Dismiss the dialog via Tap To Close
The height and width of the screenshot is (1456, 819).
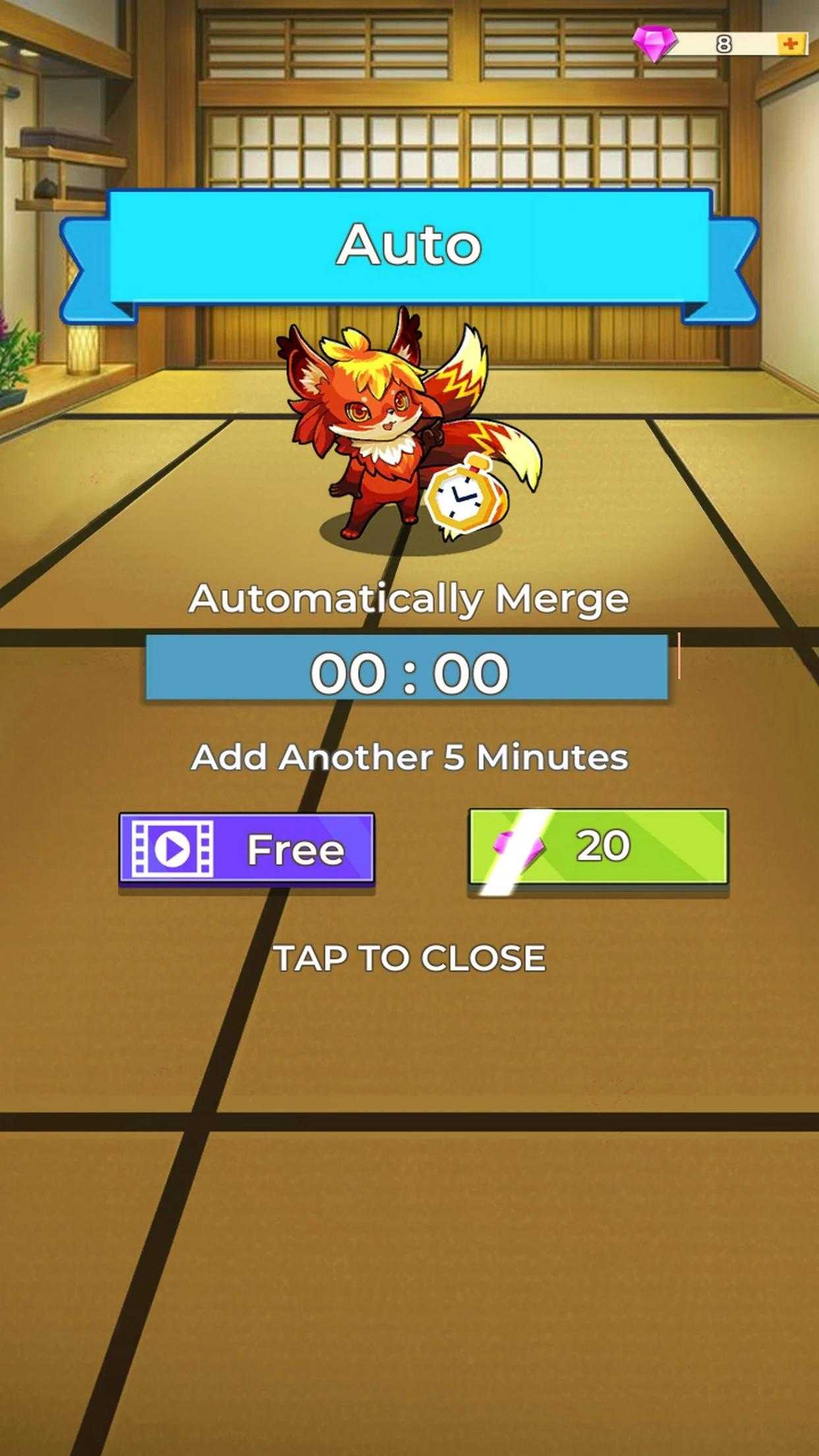[x=409, y=958]
